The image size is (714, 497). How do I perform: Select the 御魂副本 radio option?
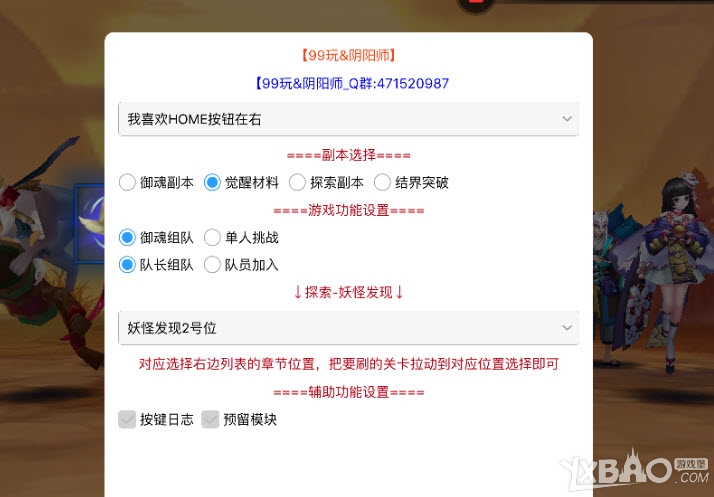[x=127, y=183]
